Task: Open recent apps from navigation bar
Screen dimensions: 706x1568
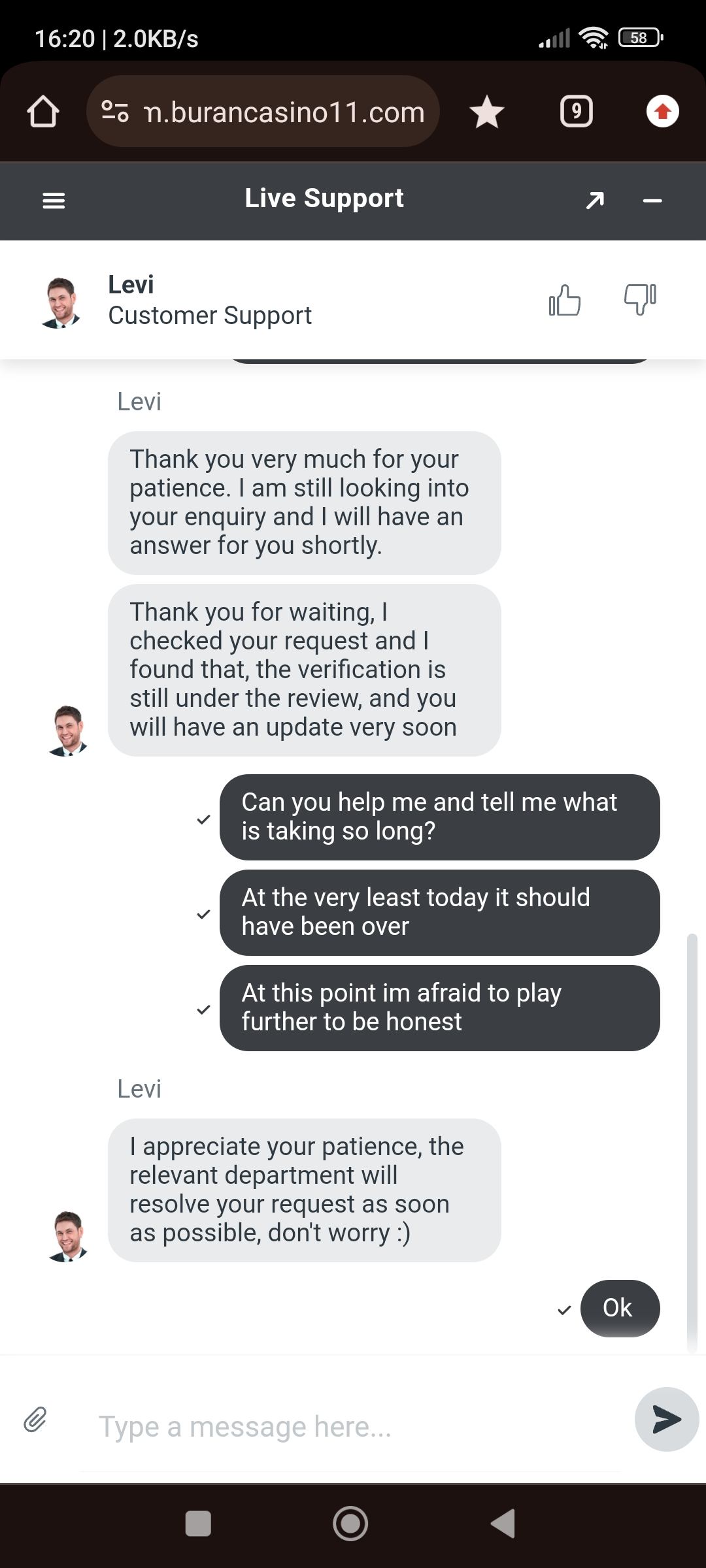Action: coord(198,1524)
